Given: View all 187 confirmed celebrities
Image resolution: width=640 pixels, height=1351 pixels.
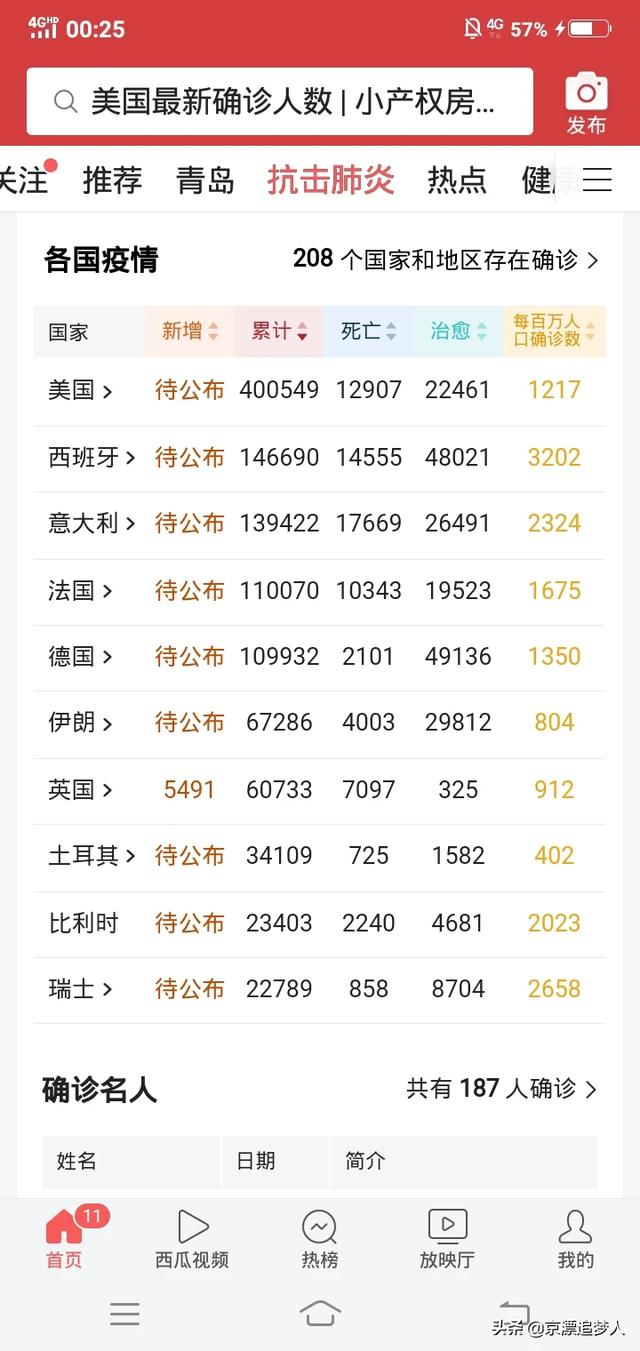Looking at the screenshot, I should [502, 1089].
